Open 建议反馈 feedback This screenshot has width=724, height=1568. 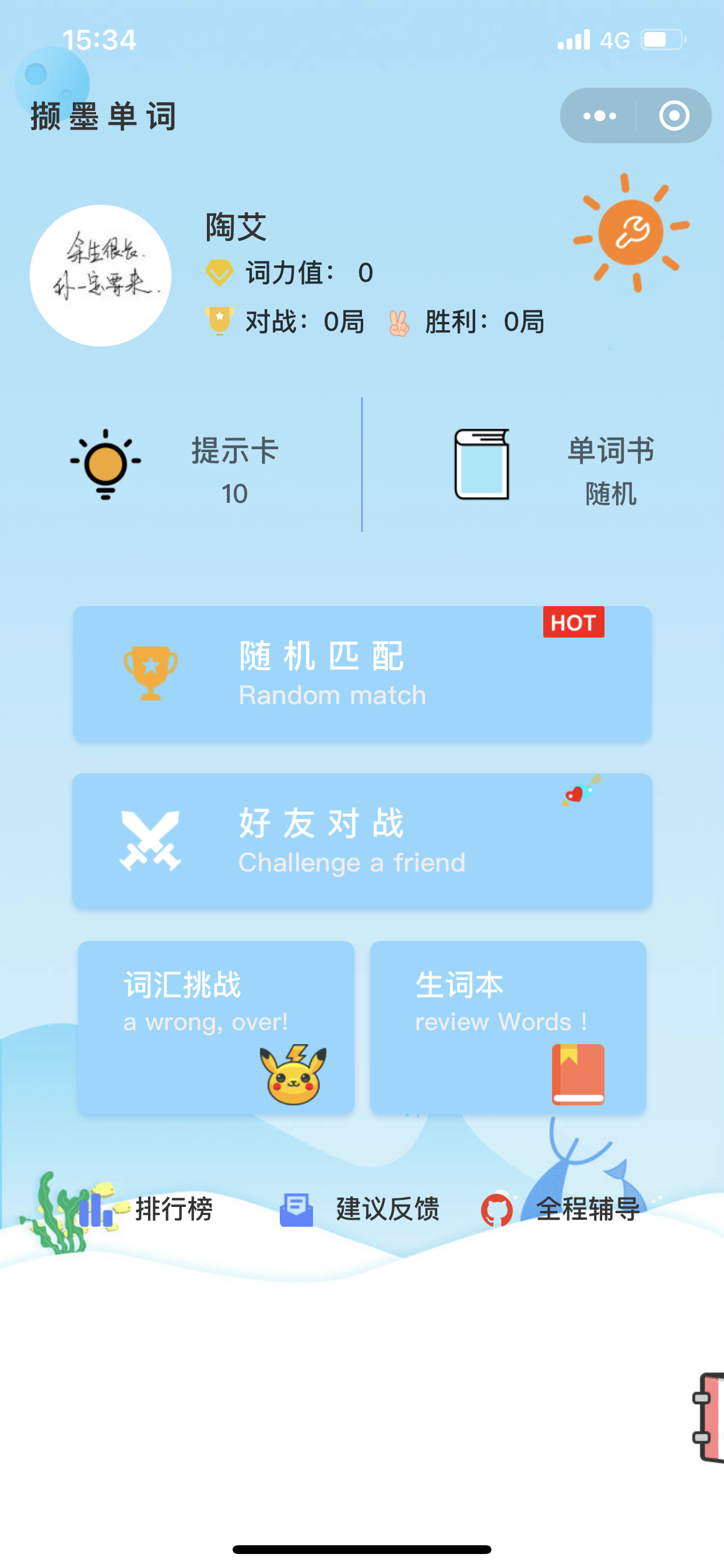point(359,1209)
